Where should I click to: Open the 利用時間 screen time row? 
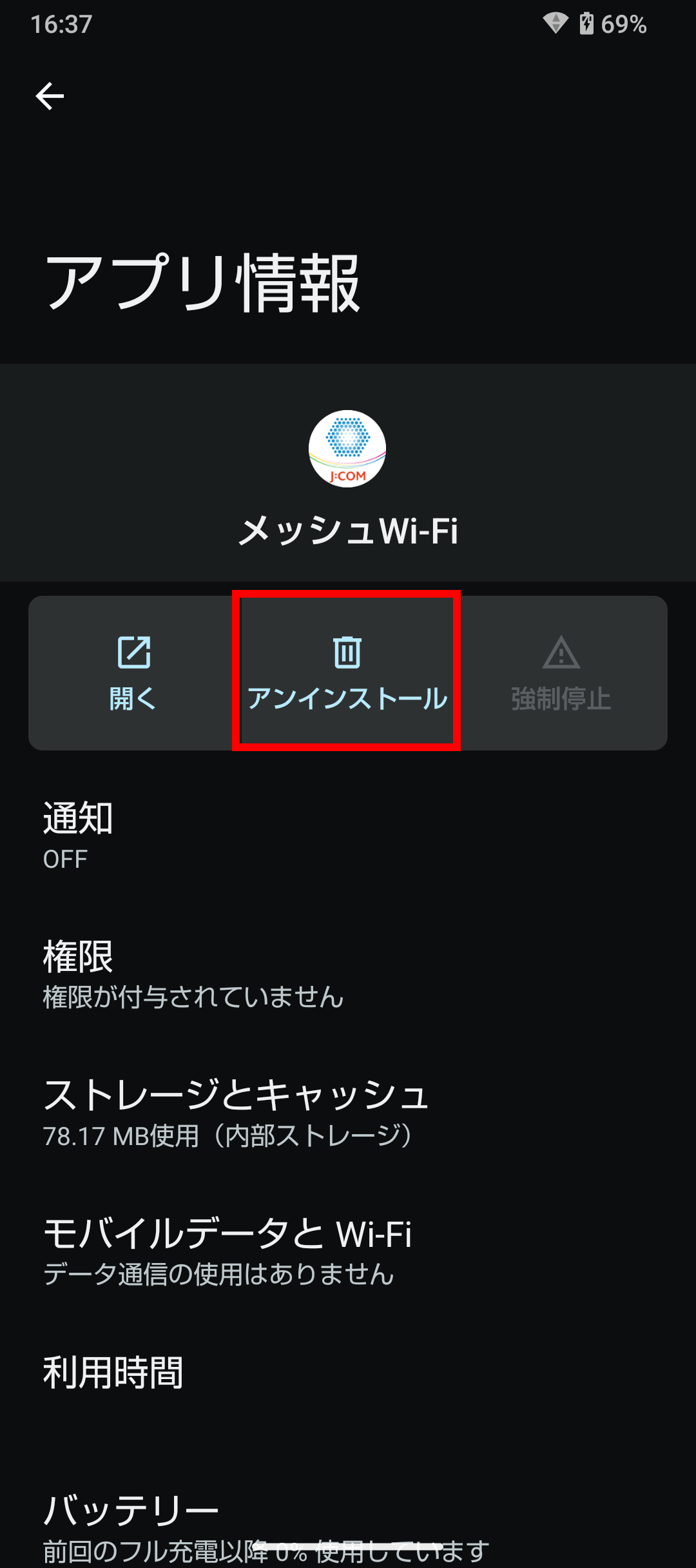tap(348, 1372)
